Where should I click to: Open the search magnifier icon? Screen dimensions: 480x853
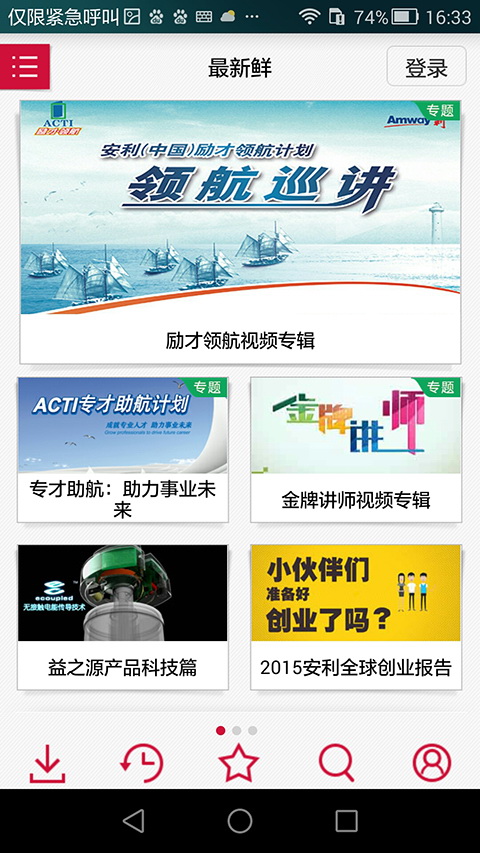336,763
